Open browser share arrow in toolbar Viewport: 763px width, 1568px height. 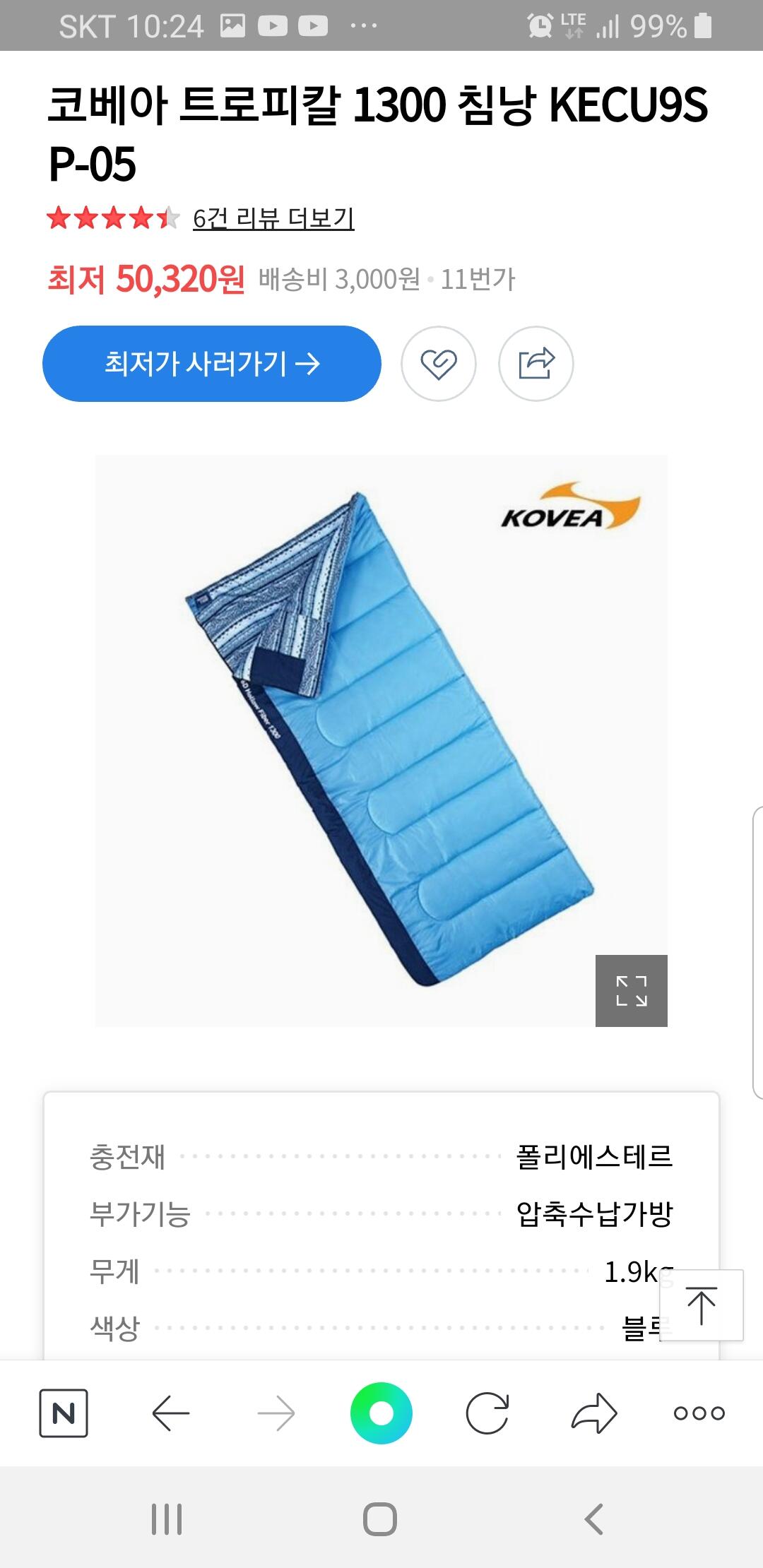click(x=593, y=1413)
